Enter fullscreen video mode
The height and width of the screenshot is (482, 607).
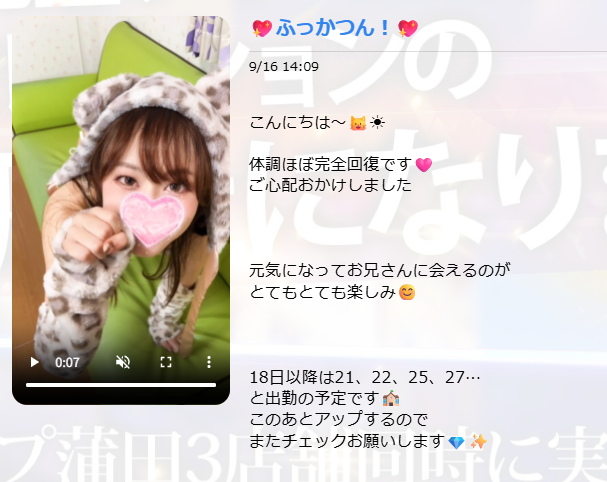[167, 362]
